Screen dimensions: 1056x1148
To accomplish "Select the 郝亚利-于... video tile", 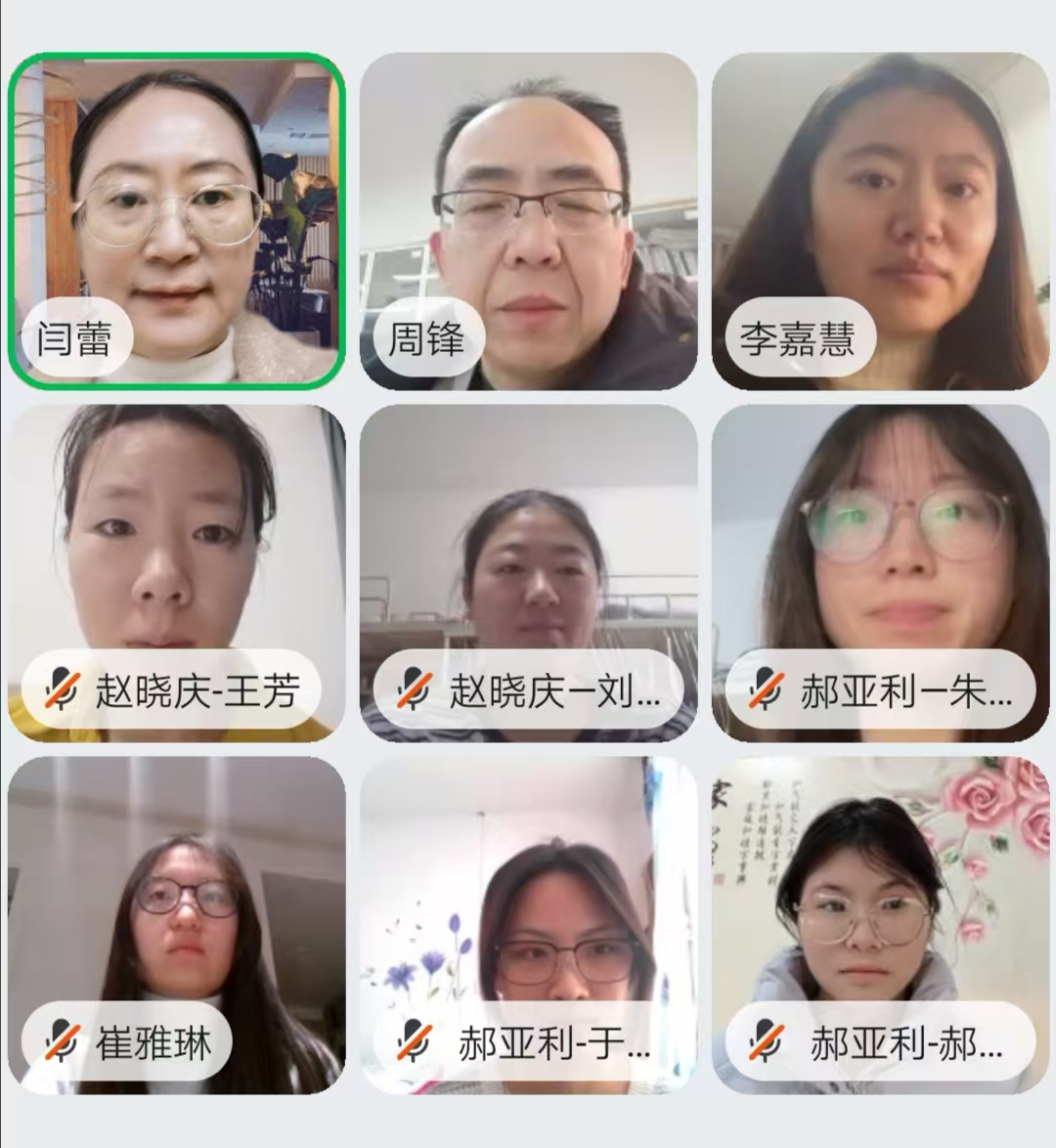I will click(x=529, y=925).
